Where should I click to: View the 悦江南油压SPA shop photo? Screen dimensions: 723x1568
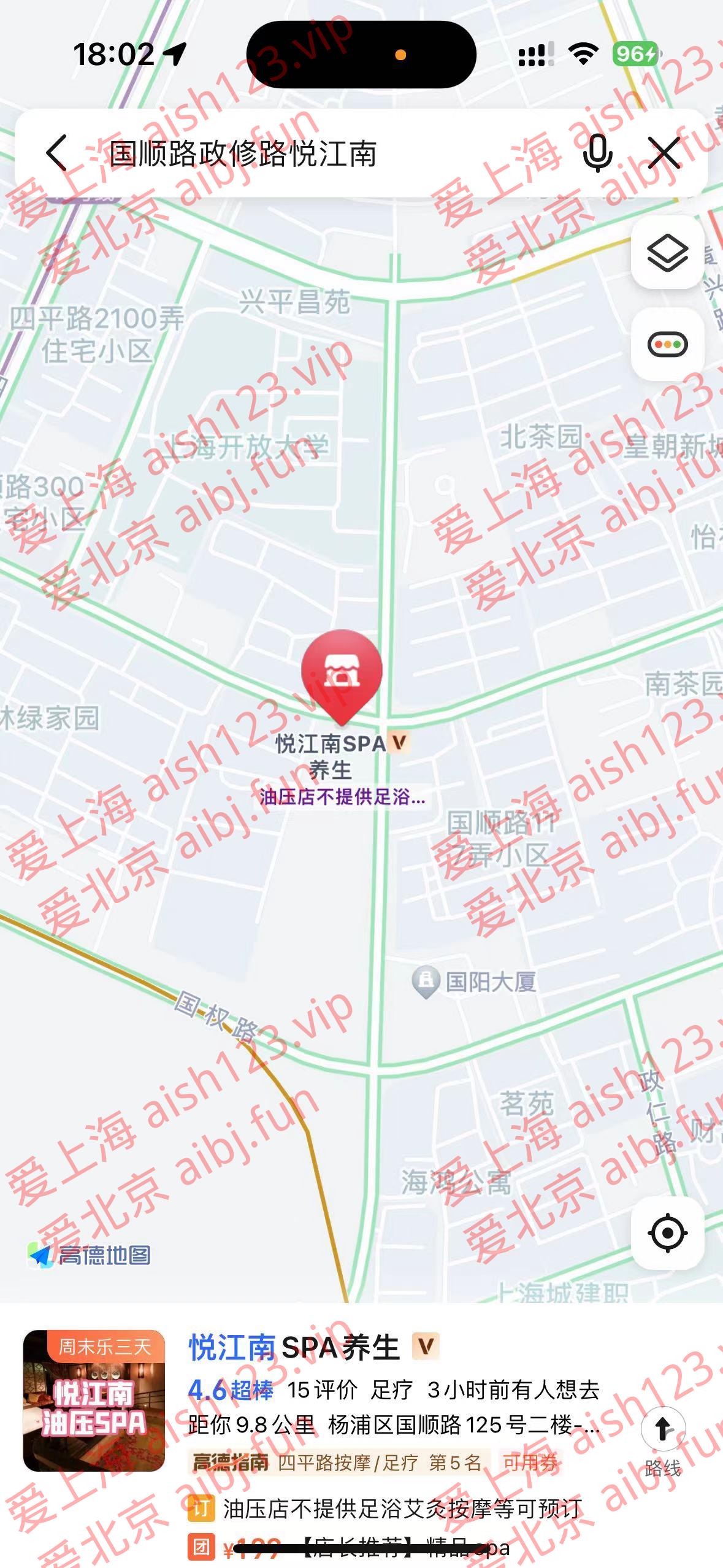click(94, 1401)
